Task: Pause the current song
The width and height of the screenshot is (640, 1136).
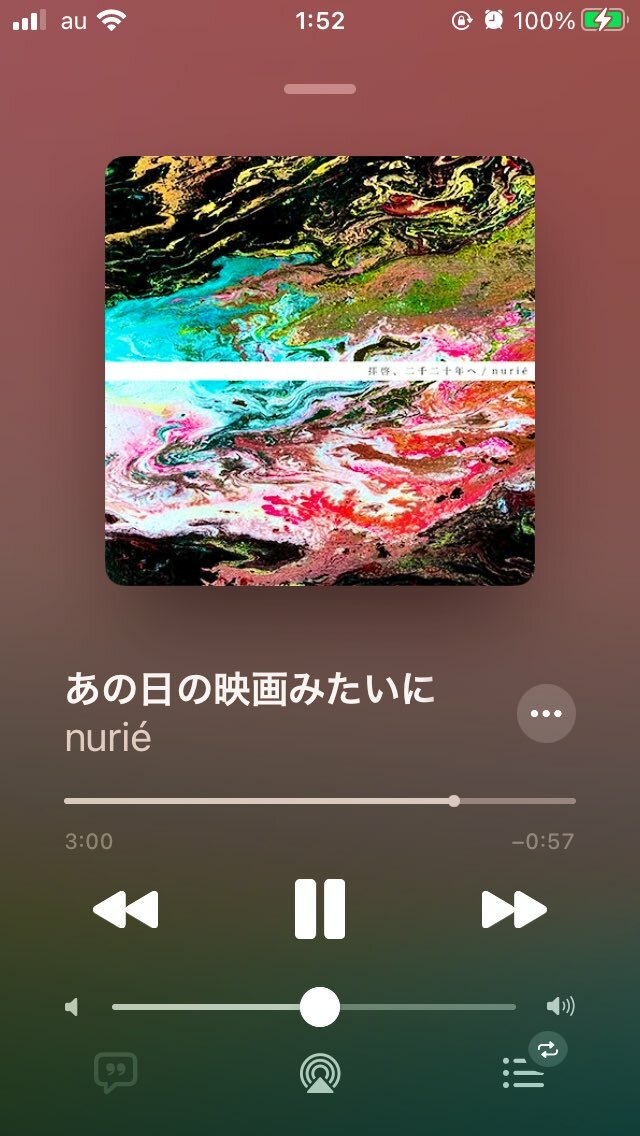Action: click(x=320, y=909)
